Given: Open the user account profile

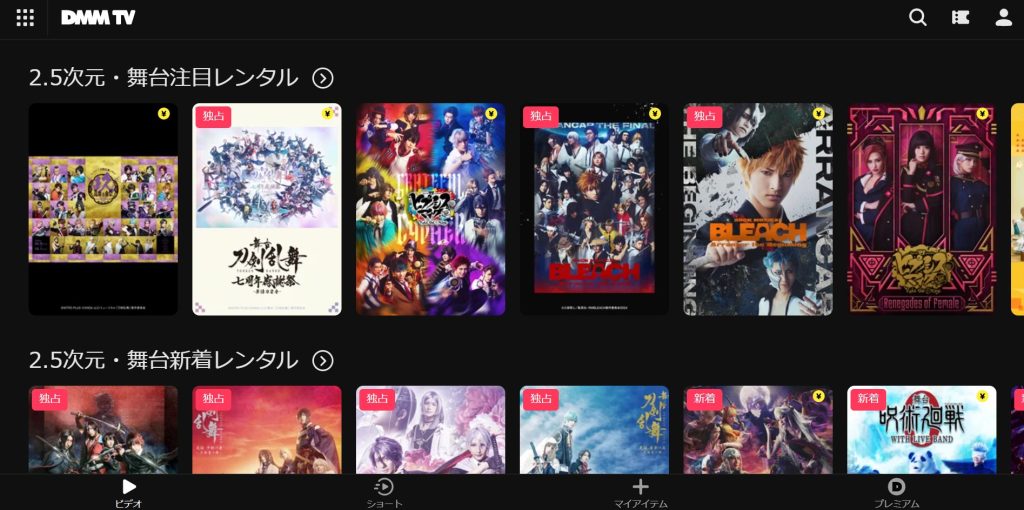Looking at the screenshot, I should pos(1004,17).
